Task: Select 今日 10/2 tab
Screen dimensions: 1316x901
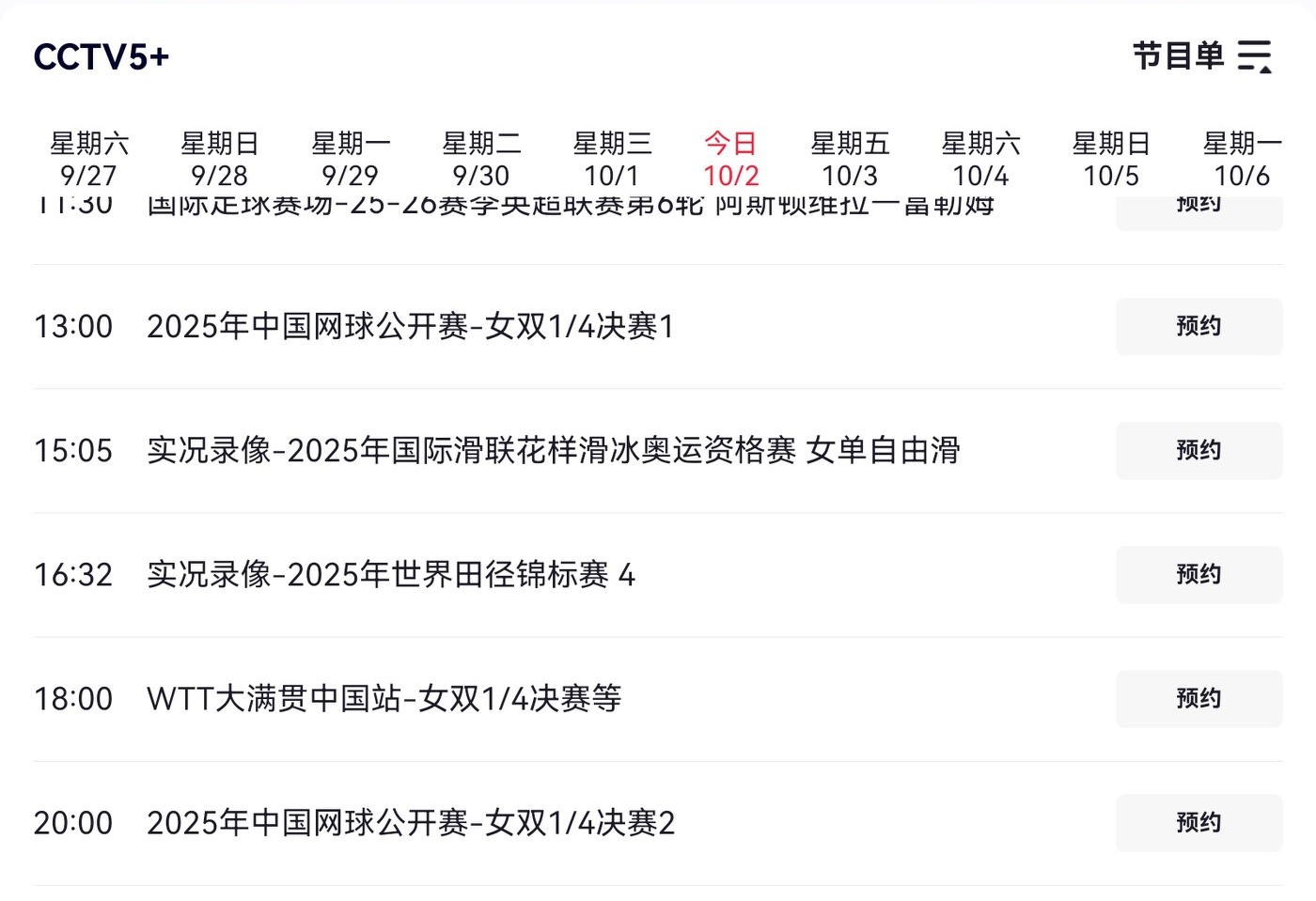Action: (731, 160)
